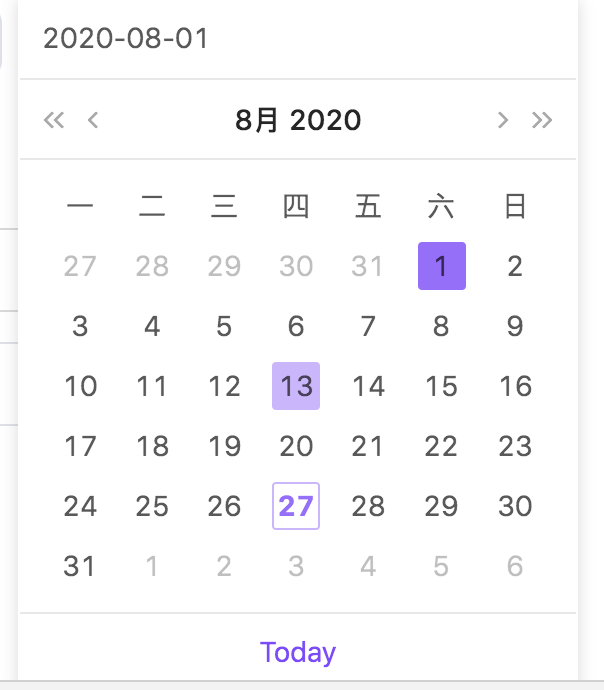This screenshot has height=690, width=604.
Task: Go to the next month
Action: (x=503, y=121)
